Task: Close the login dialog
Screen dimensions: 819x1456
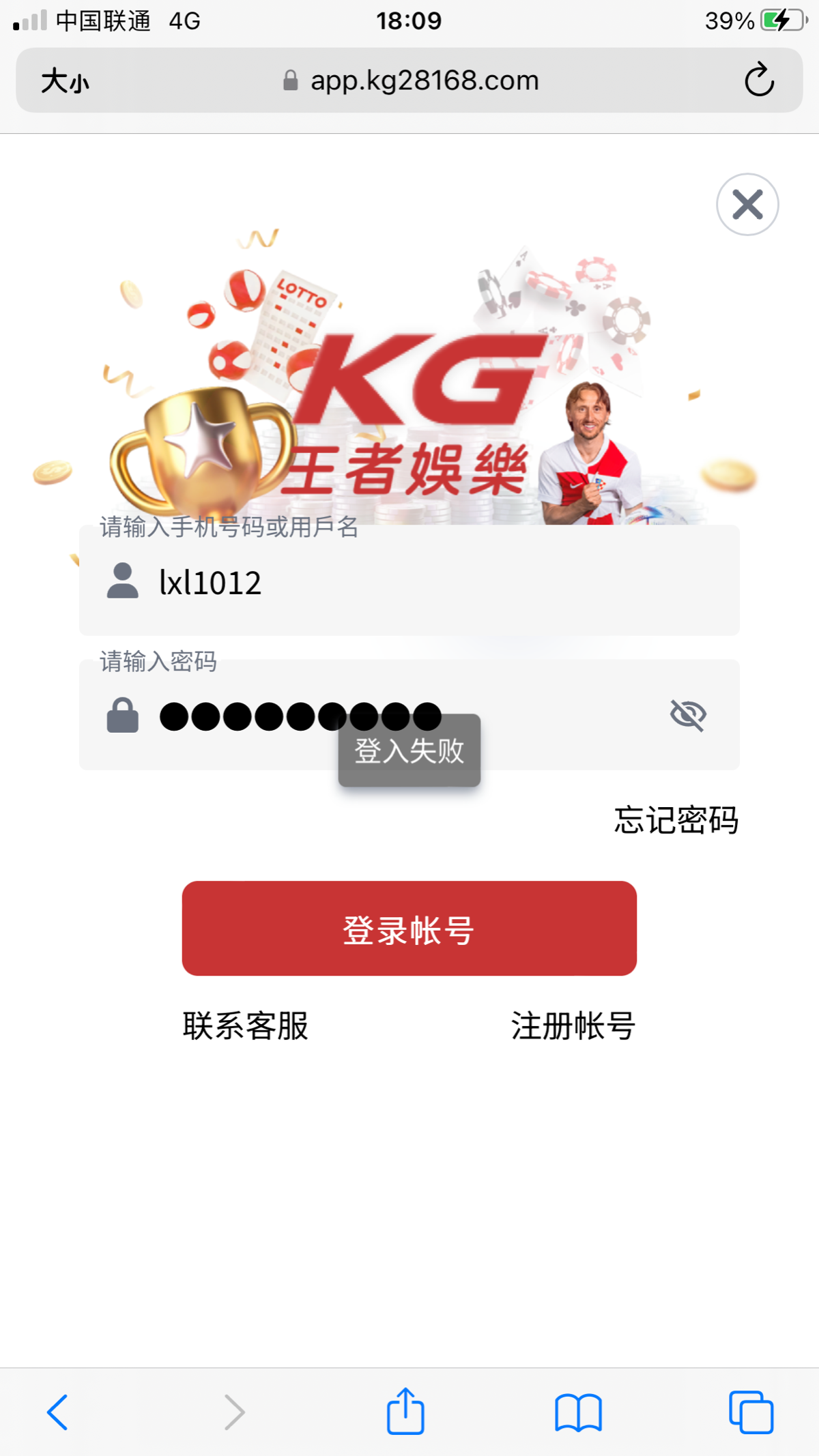Action: click(x=747, y=205)
